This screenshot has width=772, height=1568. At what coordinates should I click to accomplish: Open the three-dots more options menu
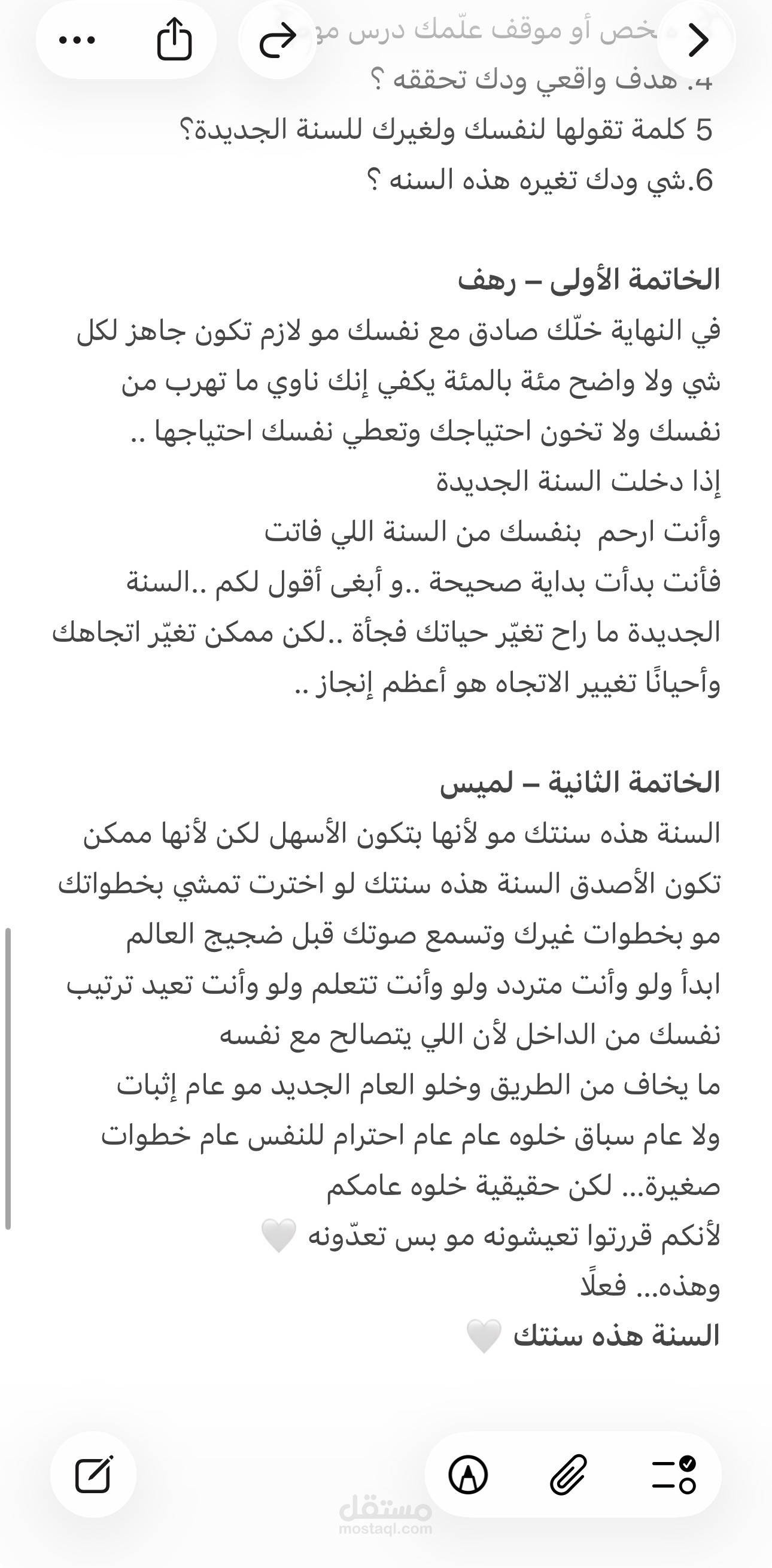click(77, 40)
